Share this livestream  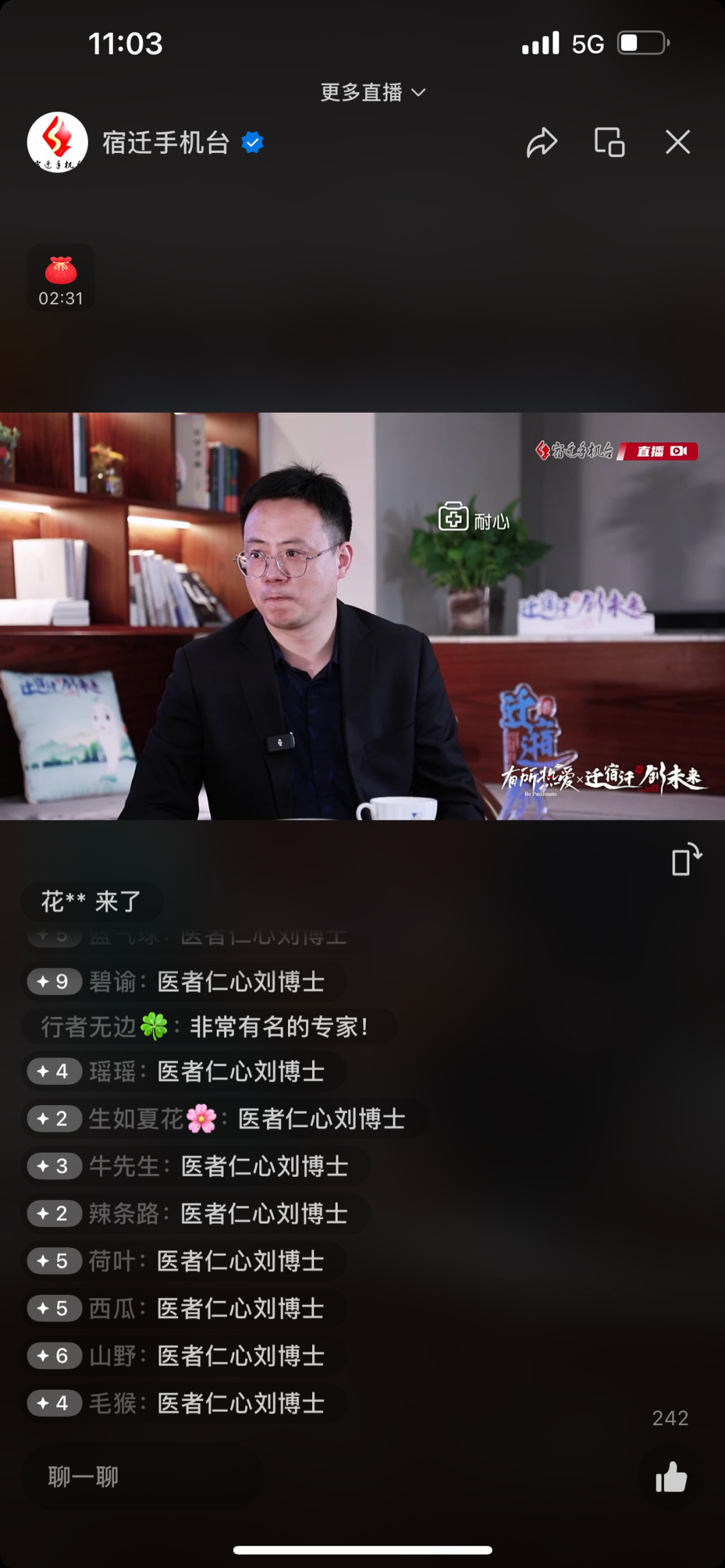(541, 142)
